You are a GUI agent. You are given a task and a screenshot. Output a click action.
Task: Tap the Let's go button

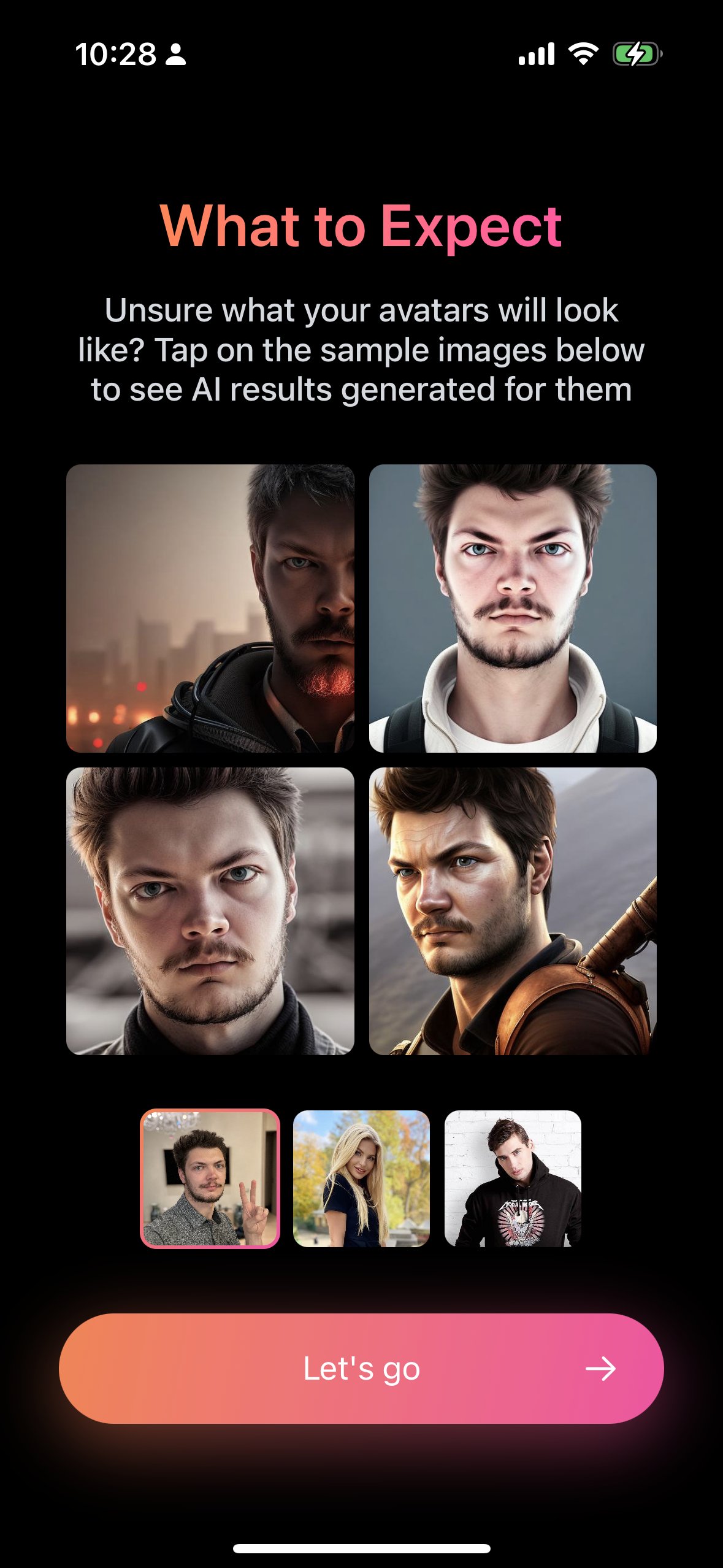[x=361, y=1369]
